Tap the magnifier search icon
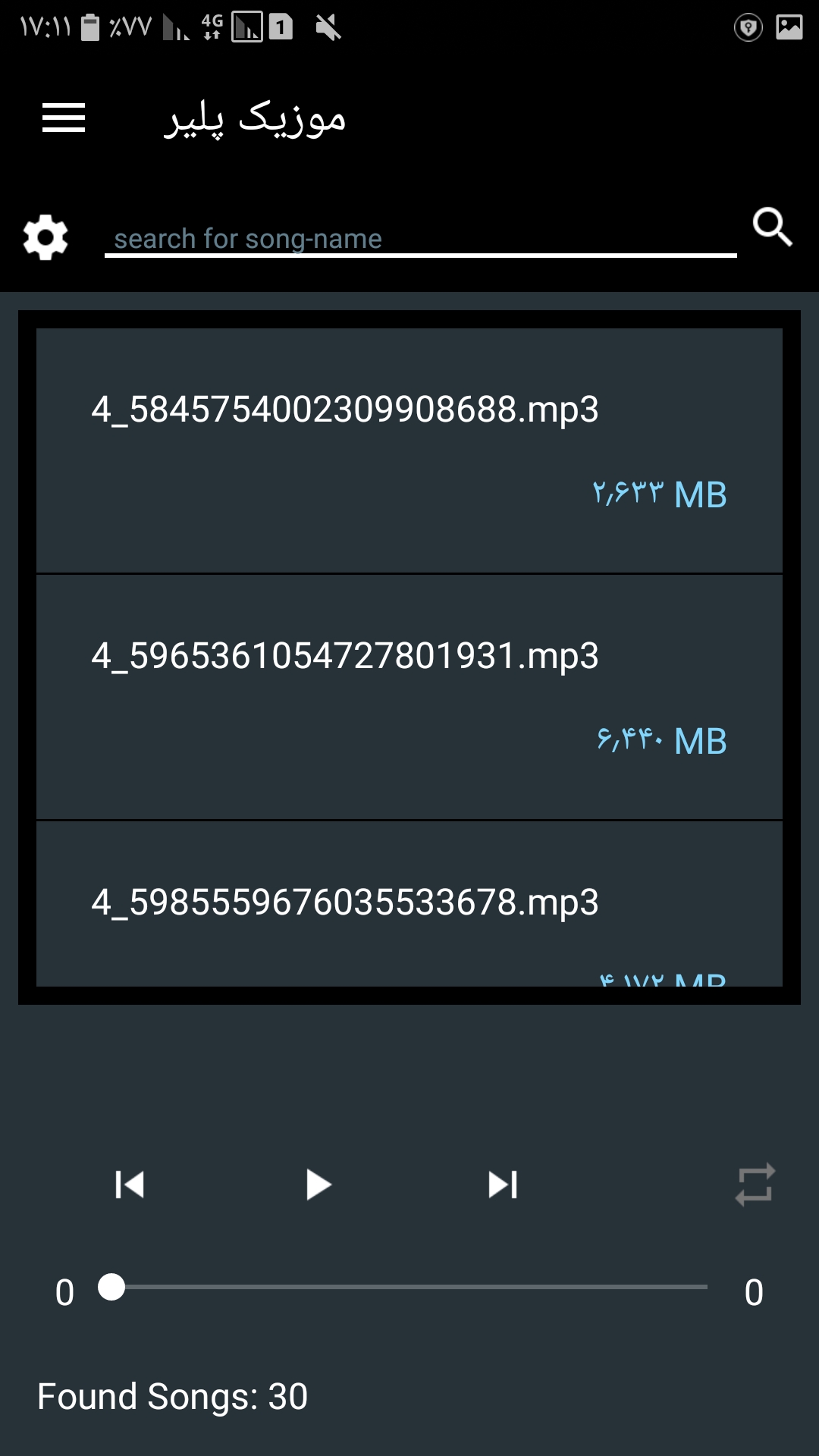 tap(773, 227)
